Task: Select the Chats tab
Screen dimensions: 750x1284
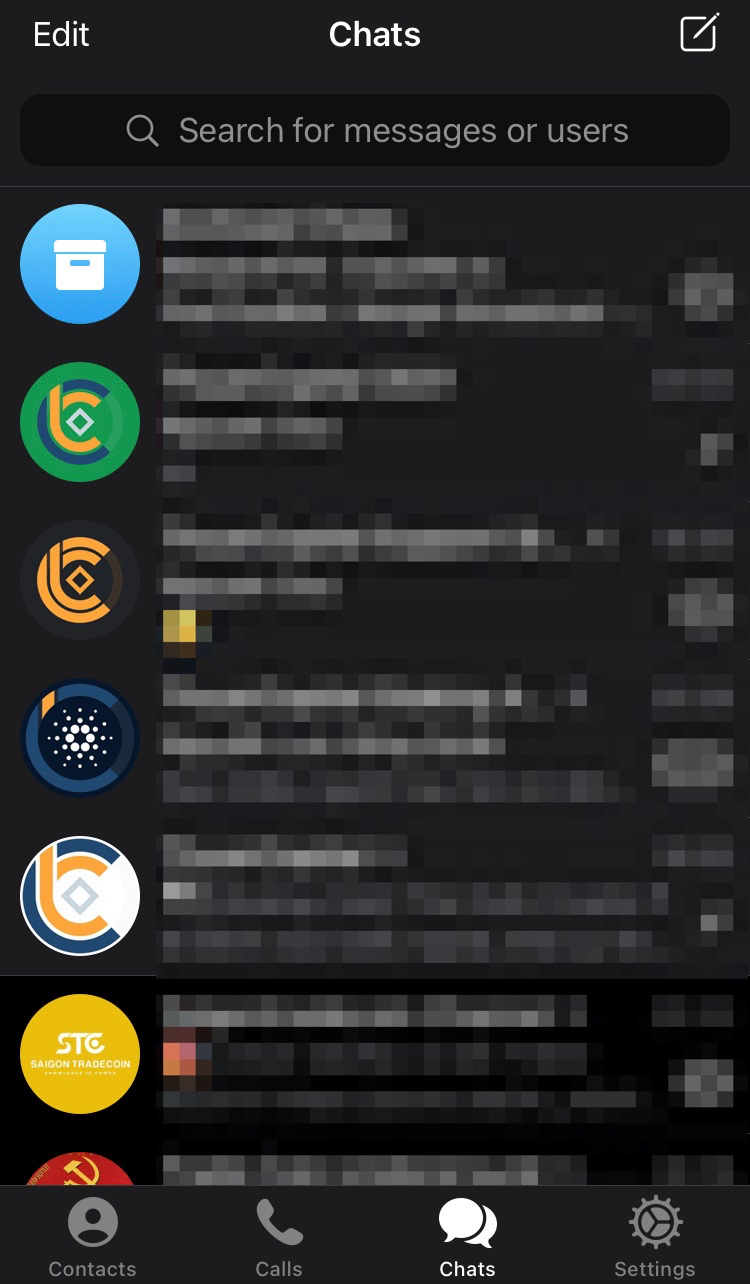Action: 467,1238
